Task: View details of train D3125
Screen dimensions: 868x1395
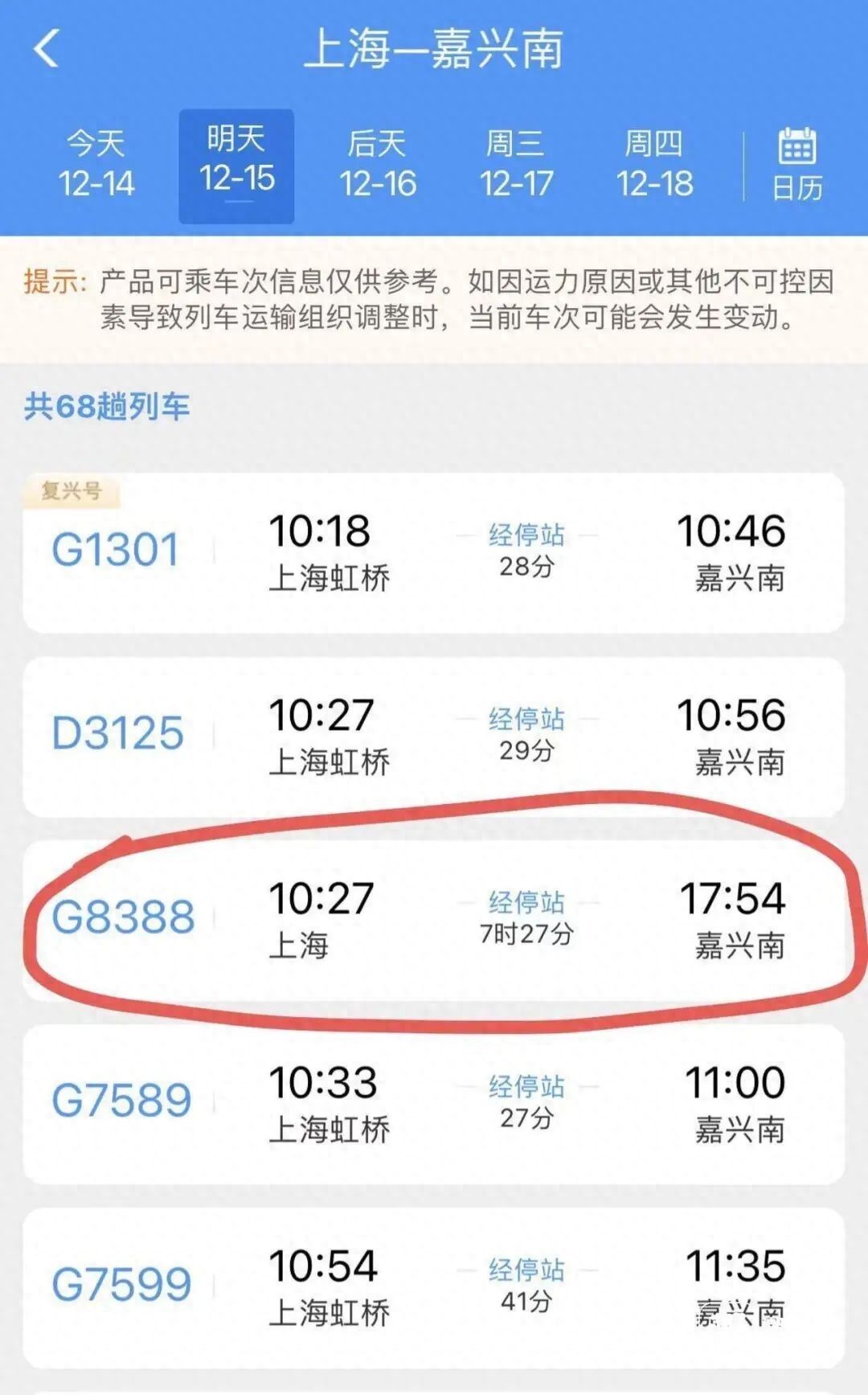Action: point(117,734)
